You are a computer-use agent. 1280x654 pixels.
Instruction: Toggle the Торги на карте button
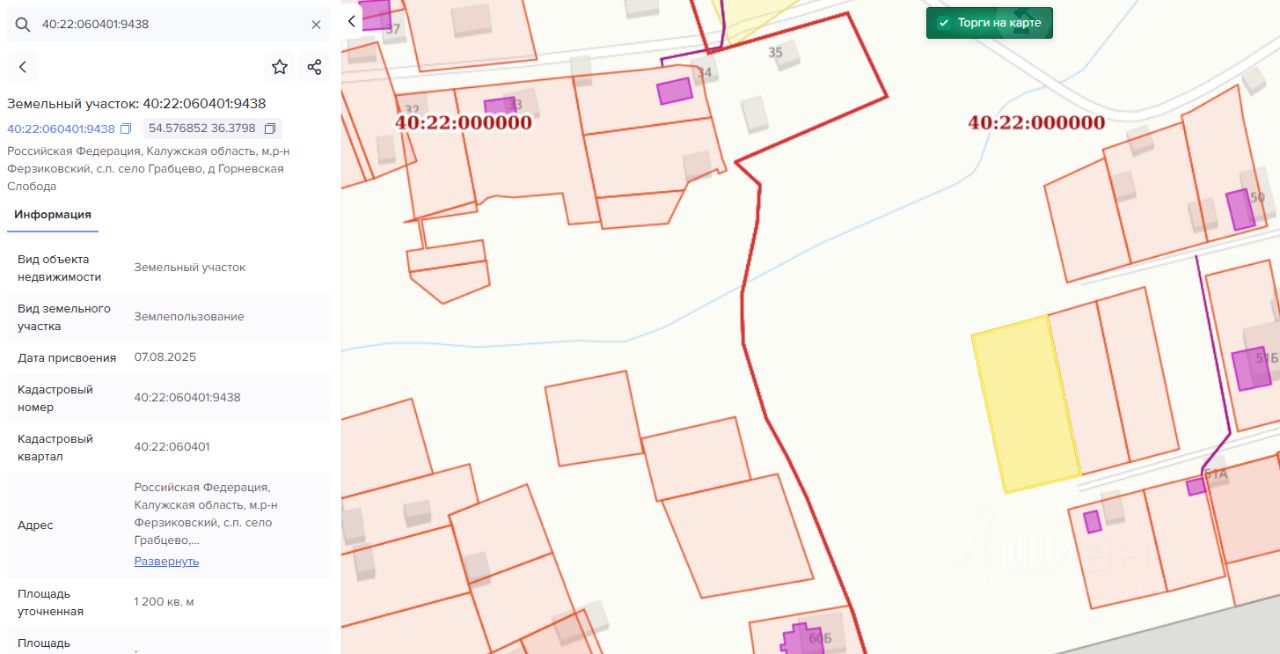coord(989,22)
